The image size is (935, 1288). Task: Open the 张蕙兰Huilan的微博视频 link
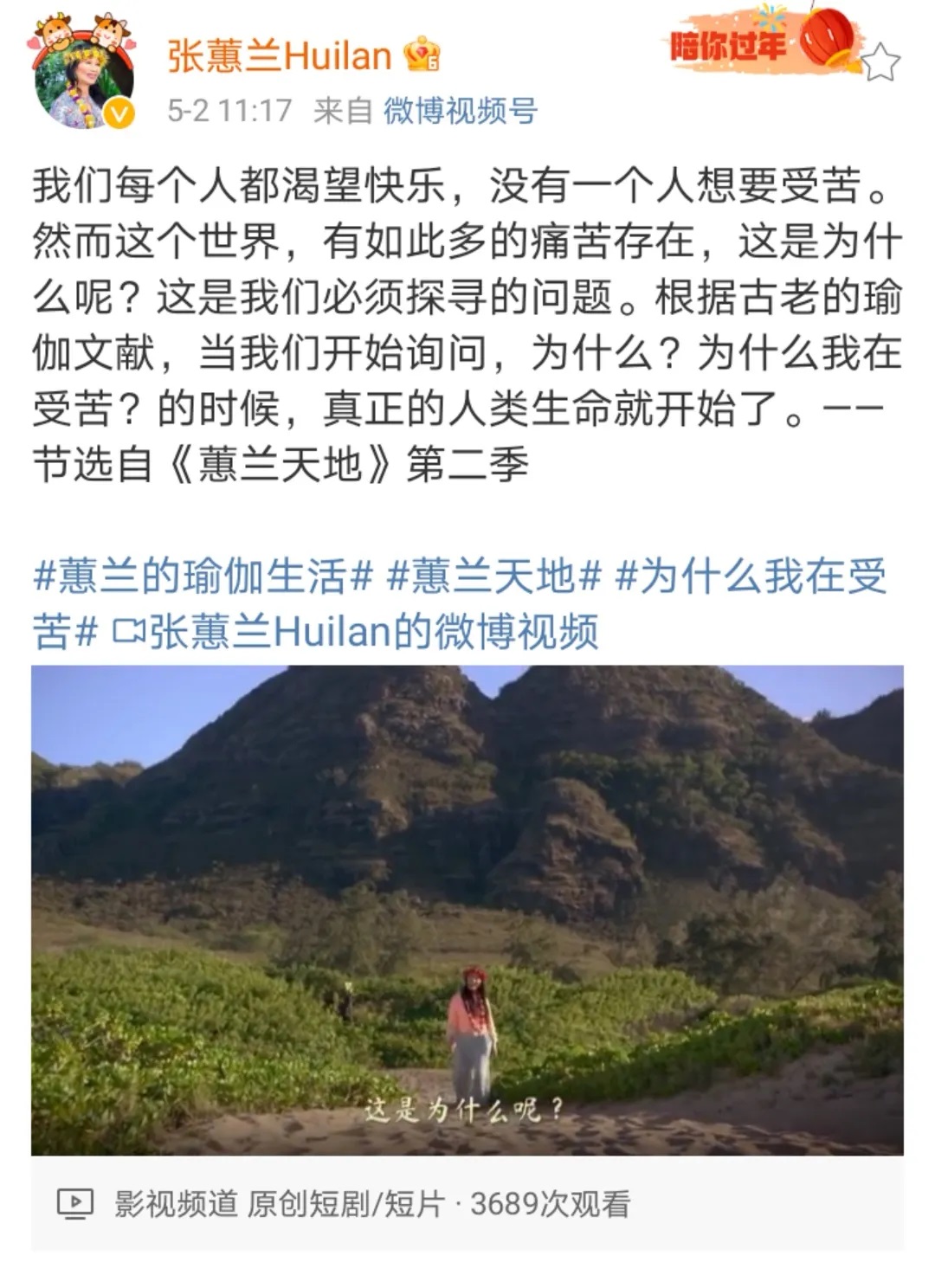click(355, 632)
